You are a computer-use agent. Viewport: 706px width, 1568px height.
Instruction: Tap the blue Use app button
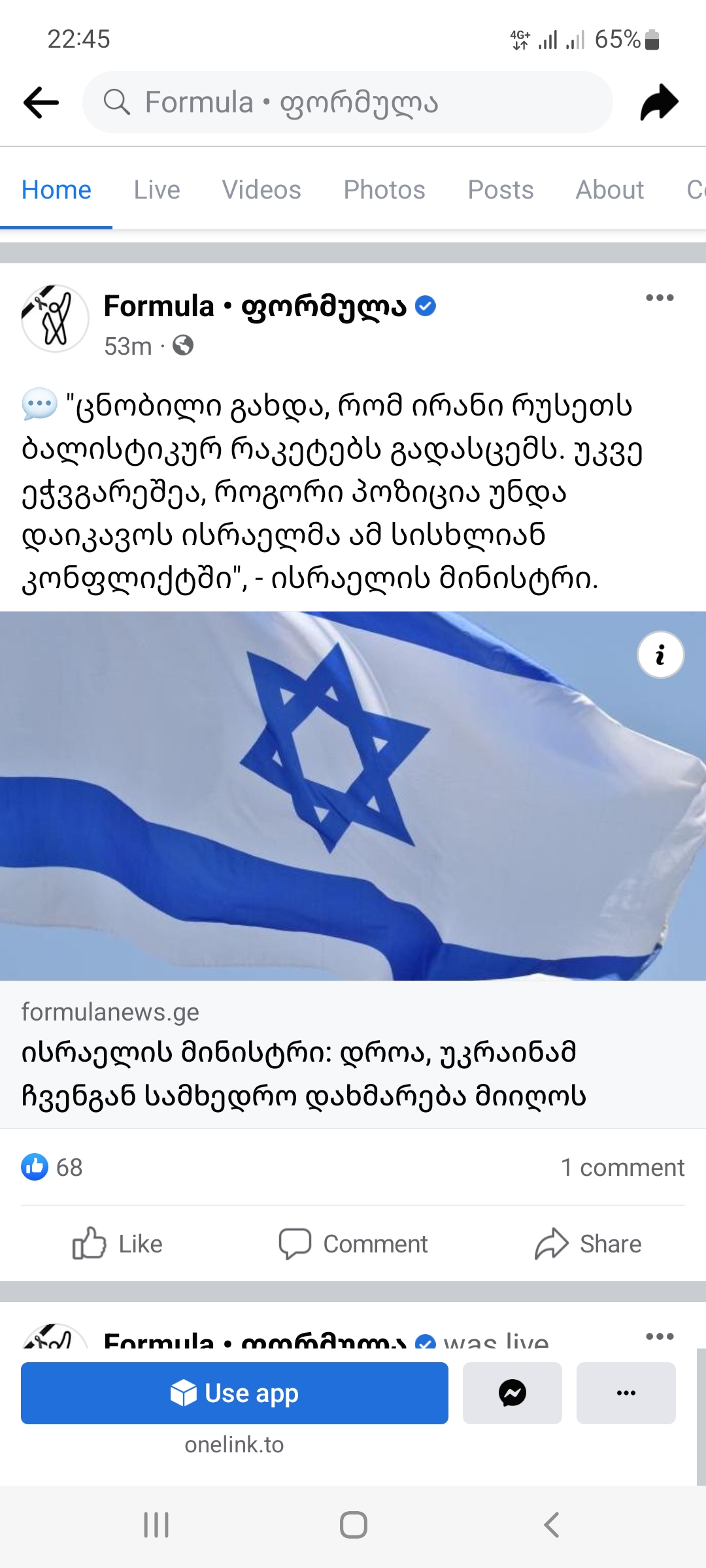234,1393
